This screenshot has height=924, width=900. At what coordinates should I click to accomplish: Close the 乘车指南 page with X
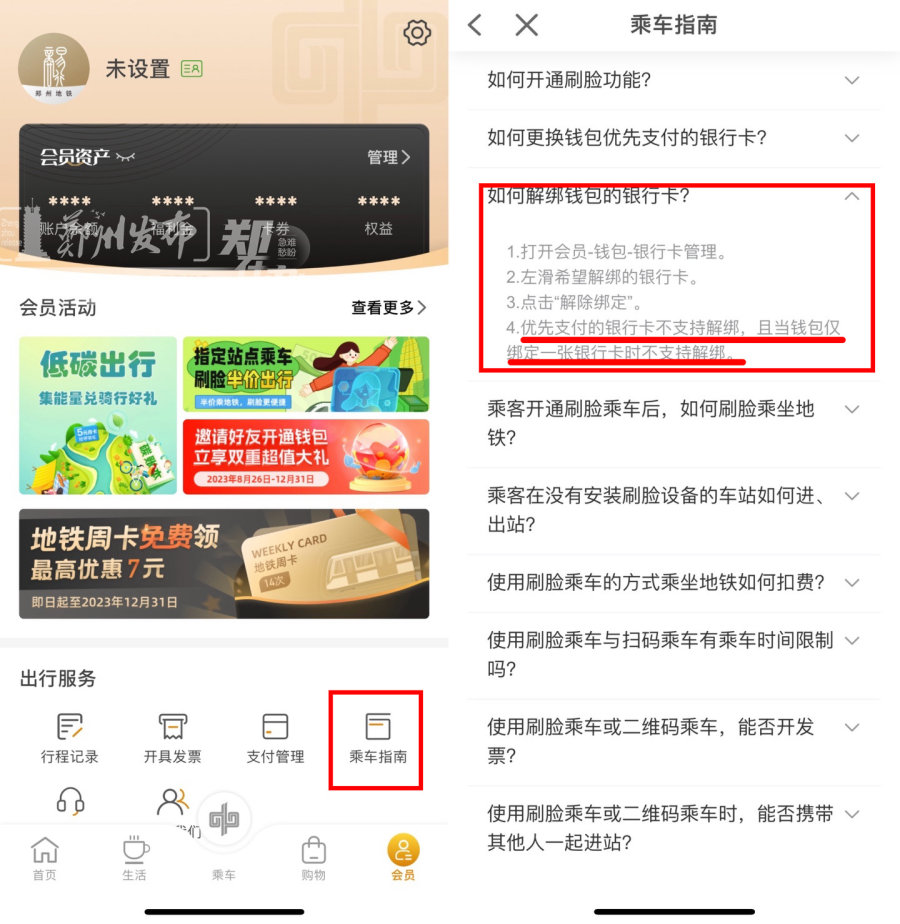[x=527, y=25]
